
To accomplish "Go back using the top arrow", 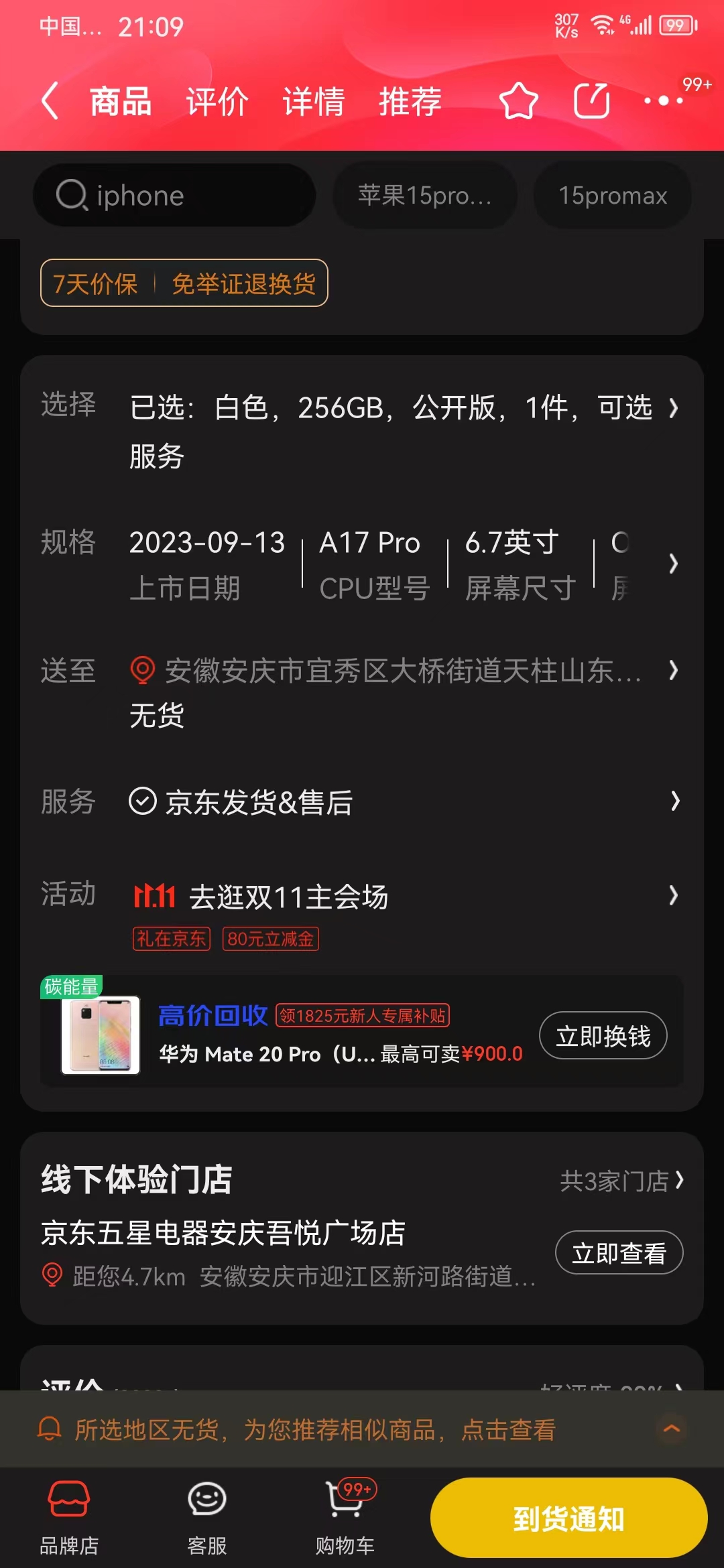I will point(50,102).
